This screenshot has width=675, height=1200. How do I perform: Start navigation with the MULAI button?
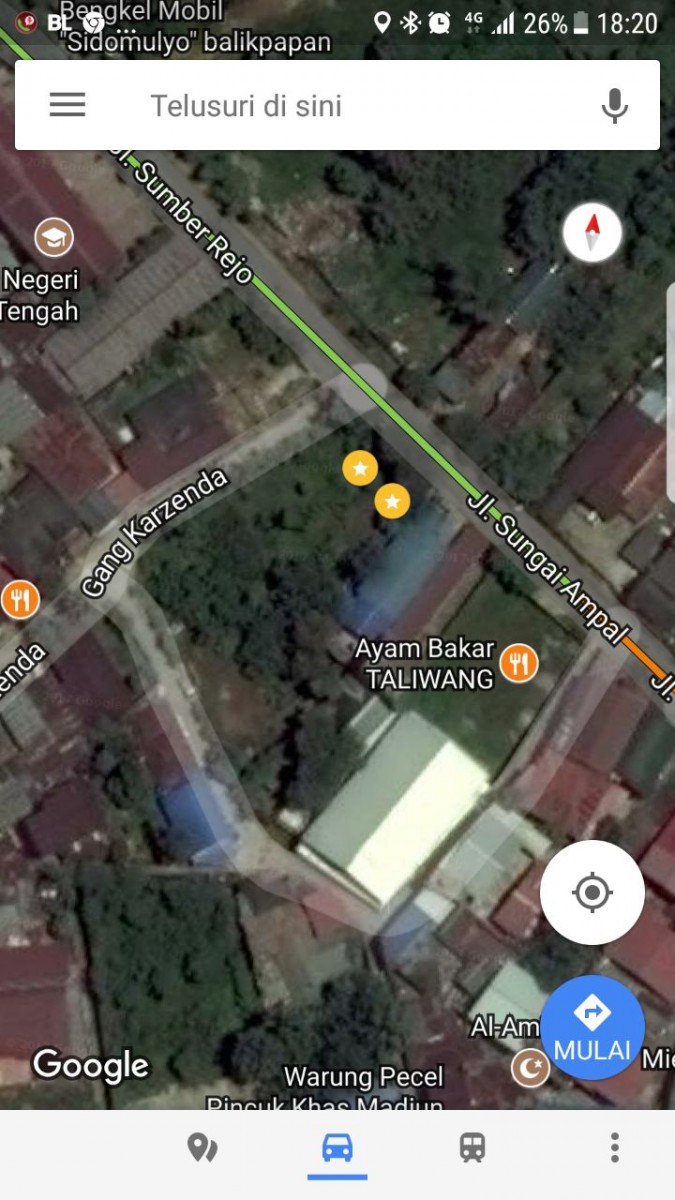point(592,1027)
